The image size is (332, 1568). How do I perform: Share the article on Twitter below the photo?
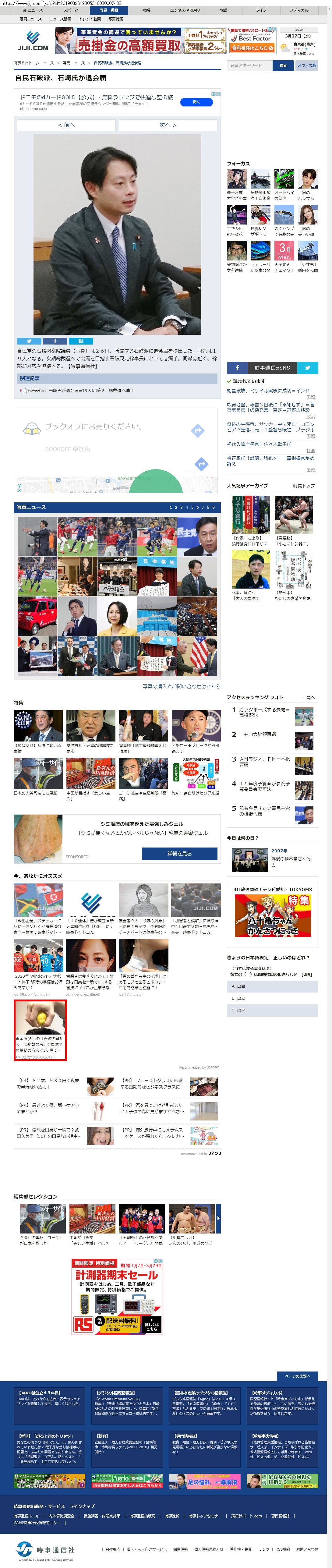pos(29,341)
